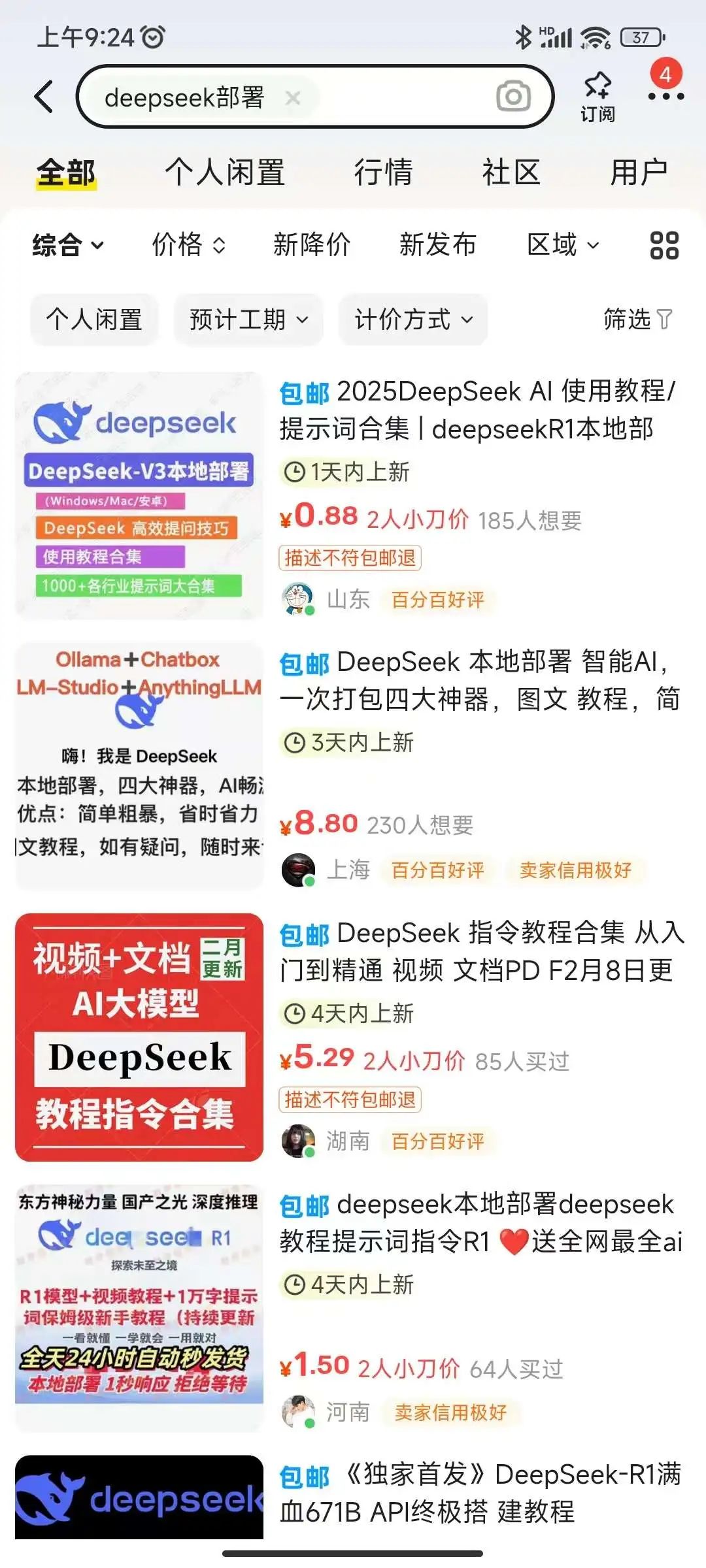Select the 个人闲置 filter chip
This screenshot has height=1568, width=706.
coord(94,319)
